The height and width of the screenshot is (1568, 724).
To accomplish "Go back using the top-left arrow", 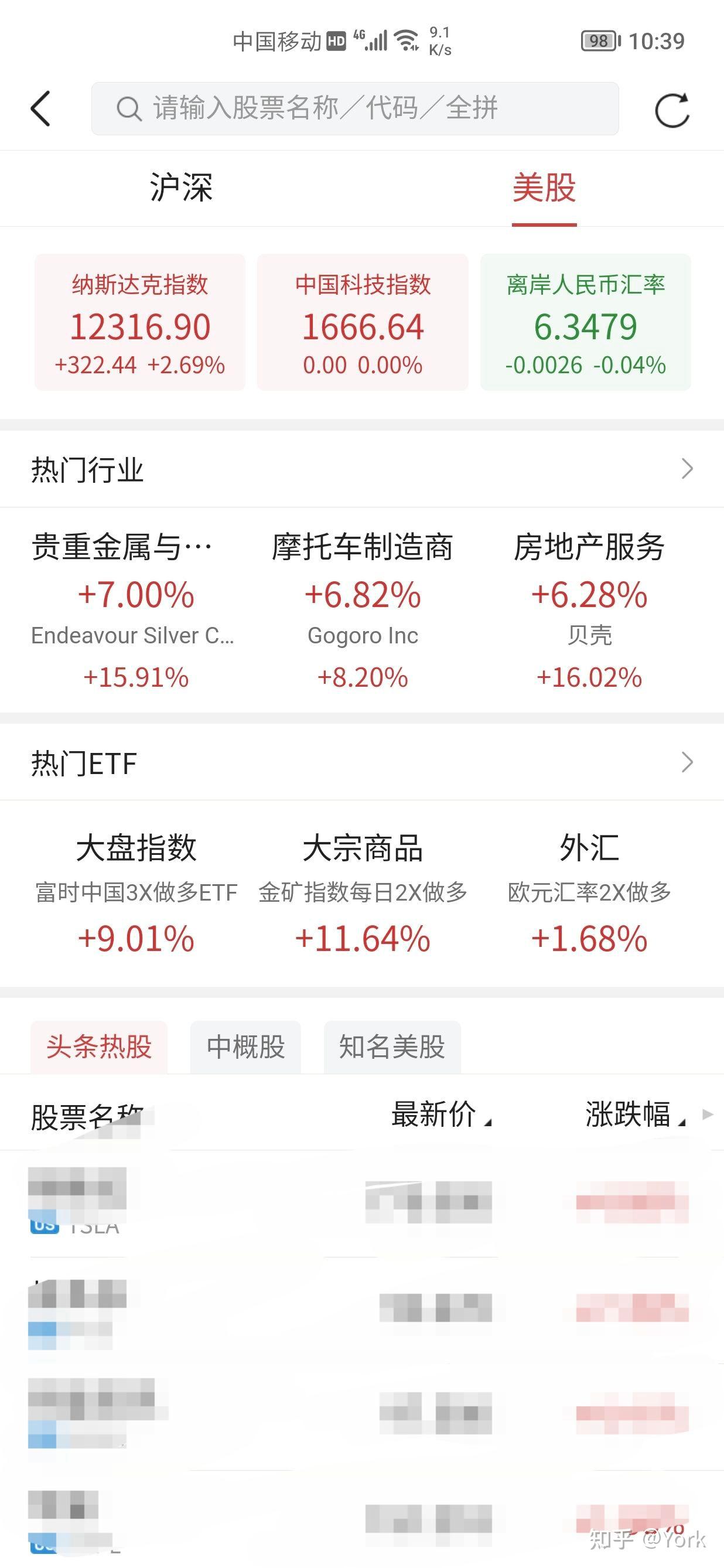I will click(40, 109).
